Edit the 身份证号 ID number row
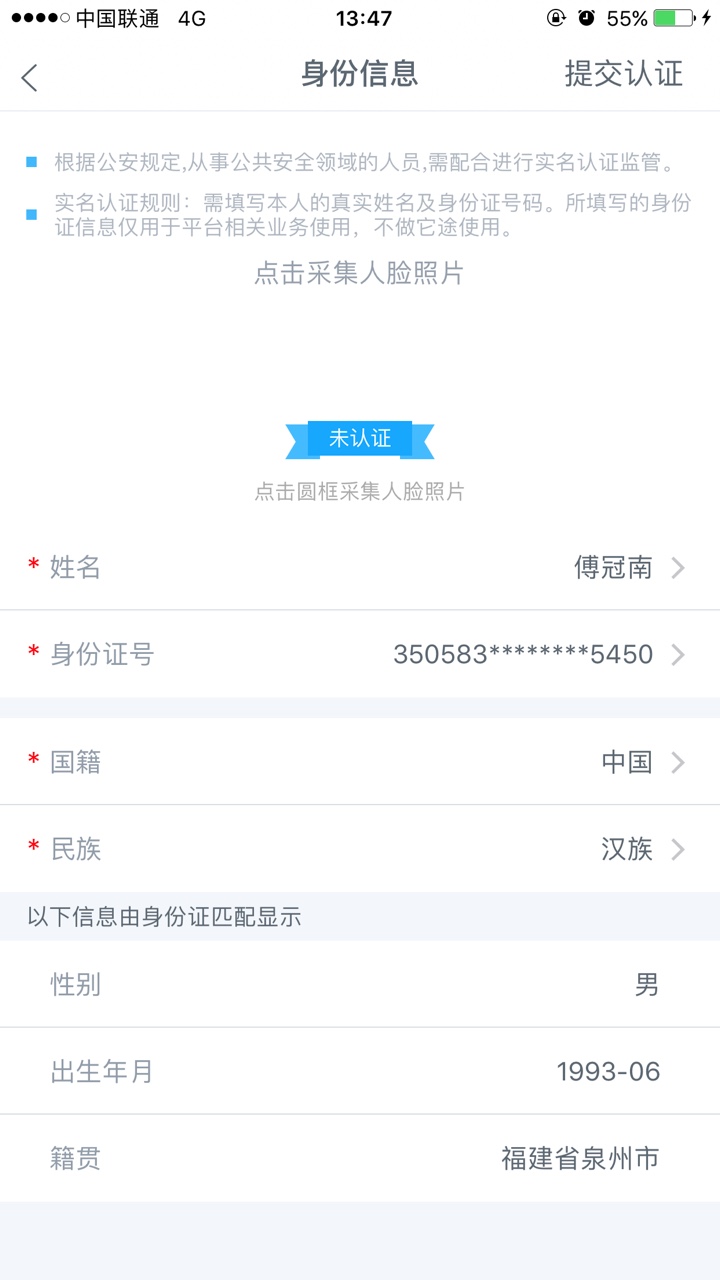 (x=360, y=655)
